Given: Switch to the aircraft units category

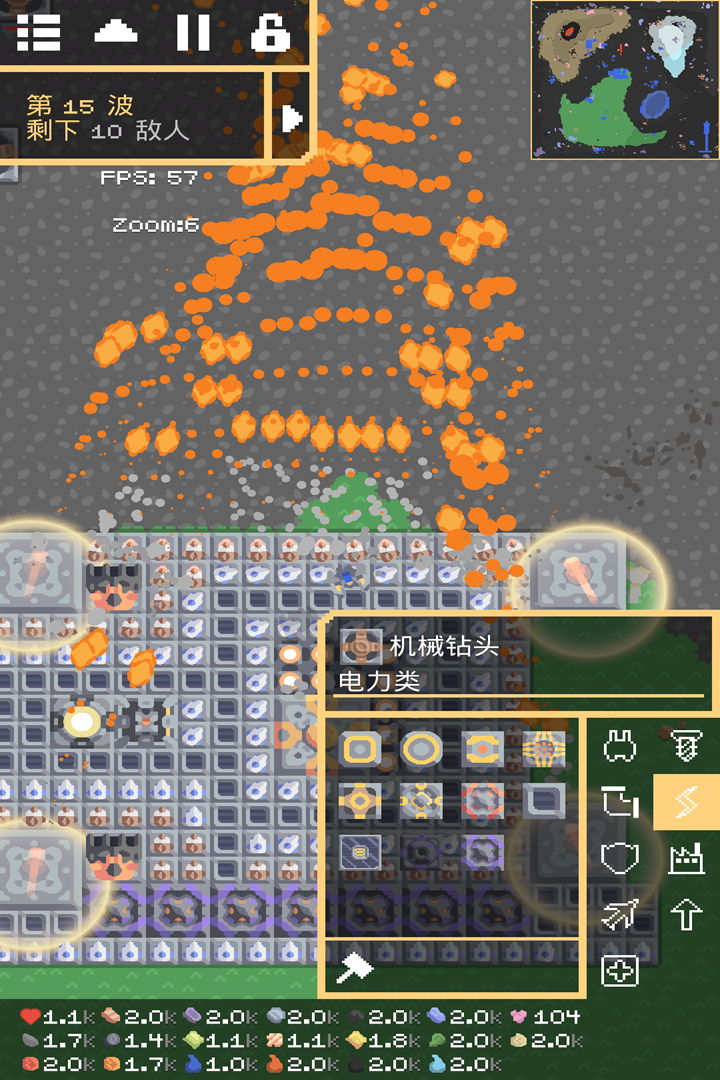Looking at the screenshot, I should click(x=620, y=914).
